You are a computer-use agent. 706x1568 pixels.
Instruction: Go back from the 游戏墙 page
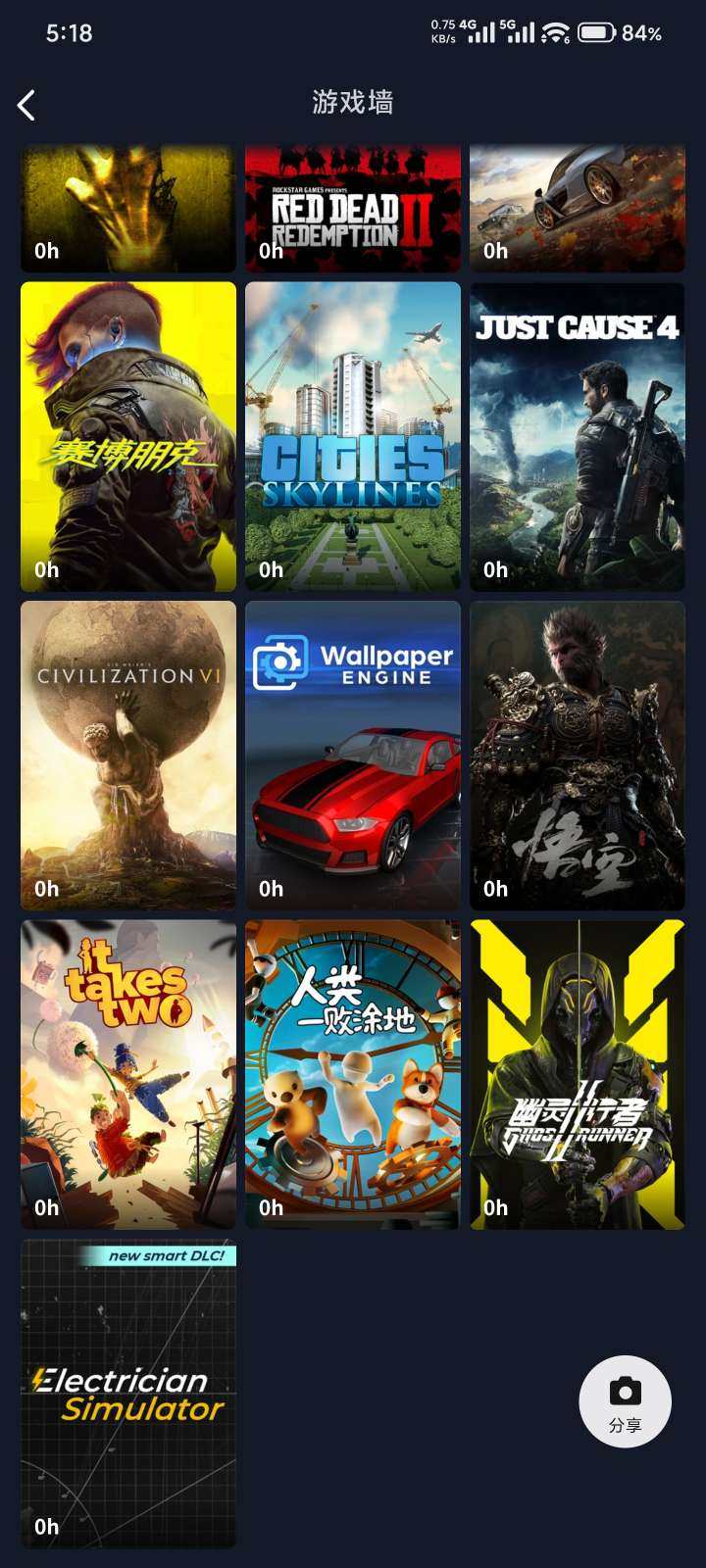click(27, 105)
